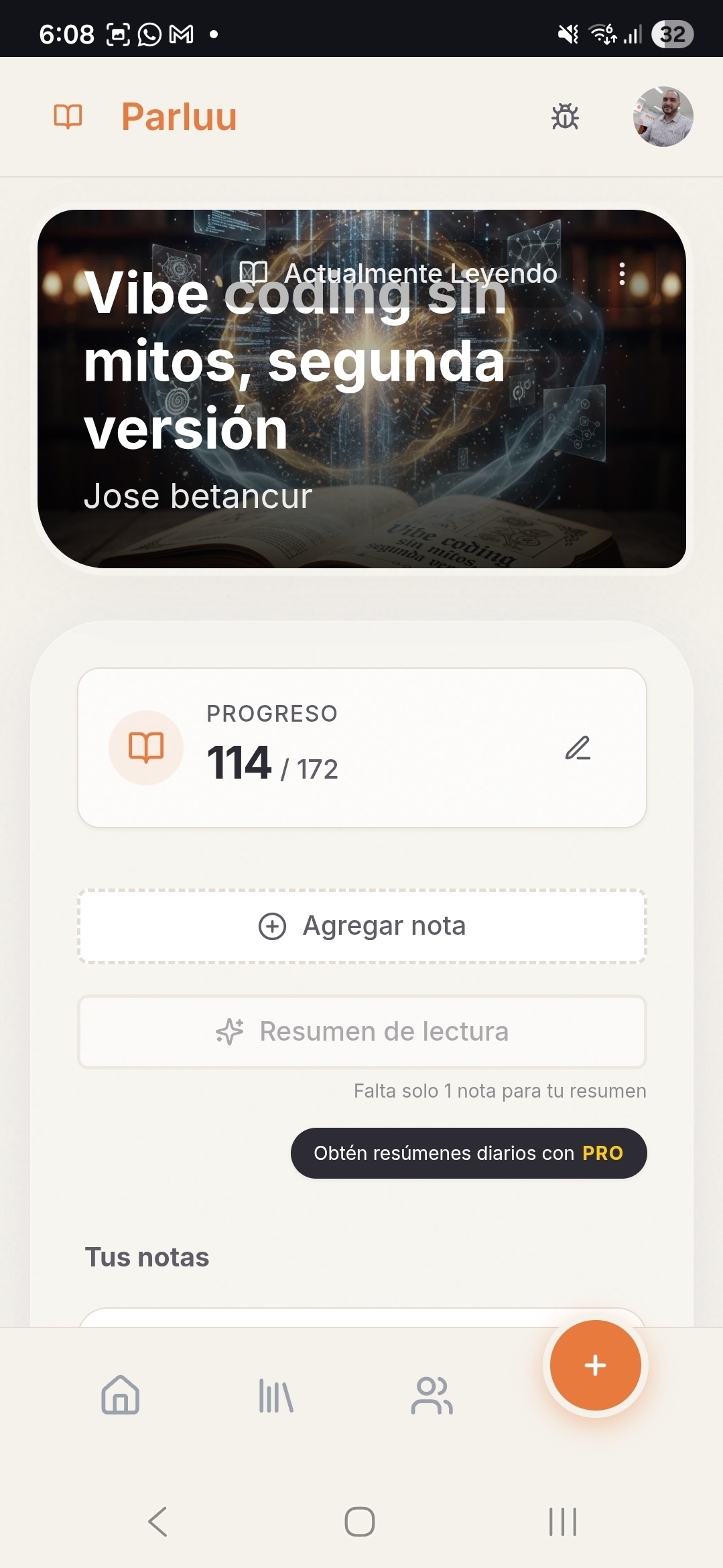Open the book card's three-dot menu
This screenshot has width=723, height=1568.
click(x=622, y=273)
